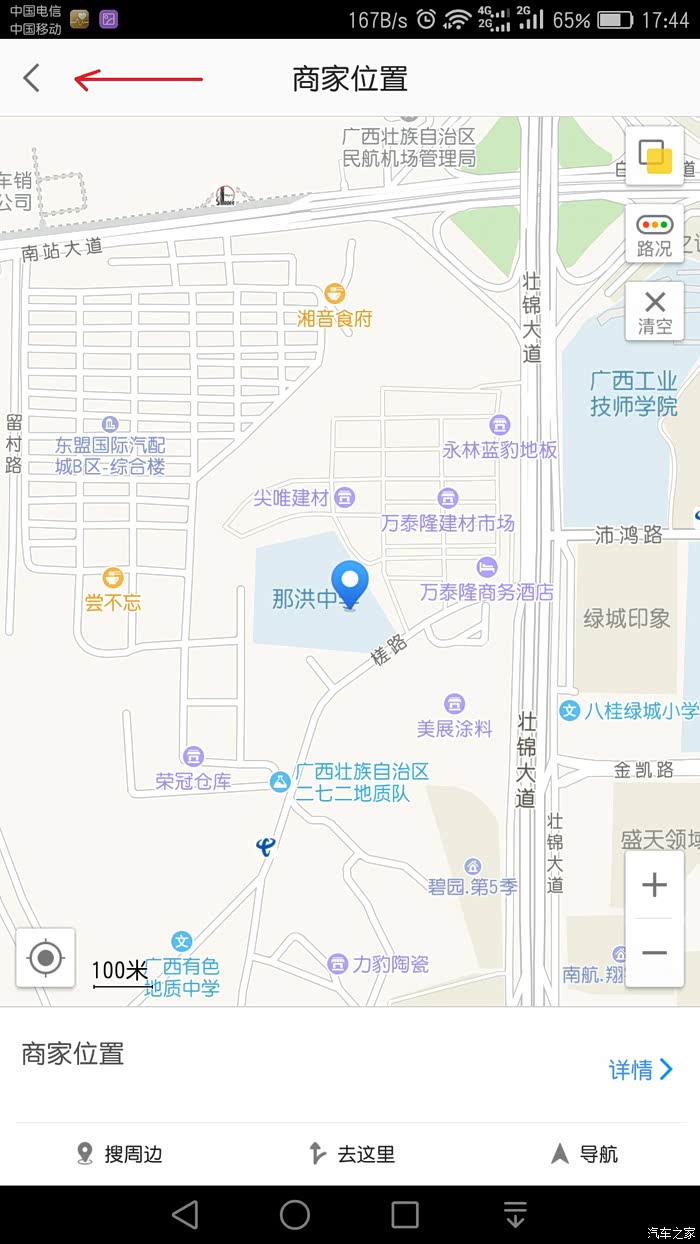Search nearby with 搜周边
The width and height of the screenshot is (700, 1244).
pos(119,1154)
